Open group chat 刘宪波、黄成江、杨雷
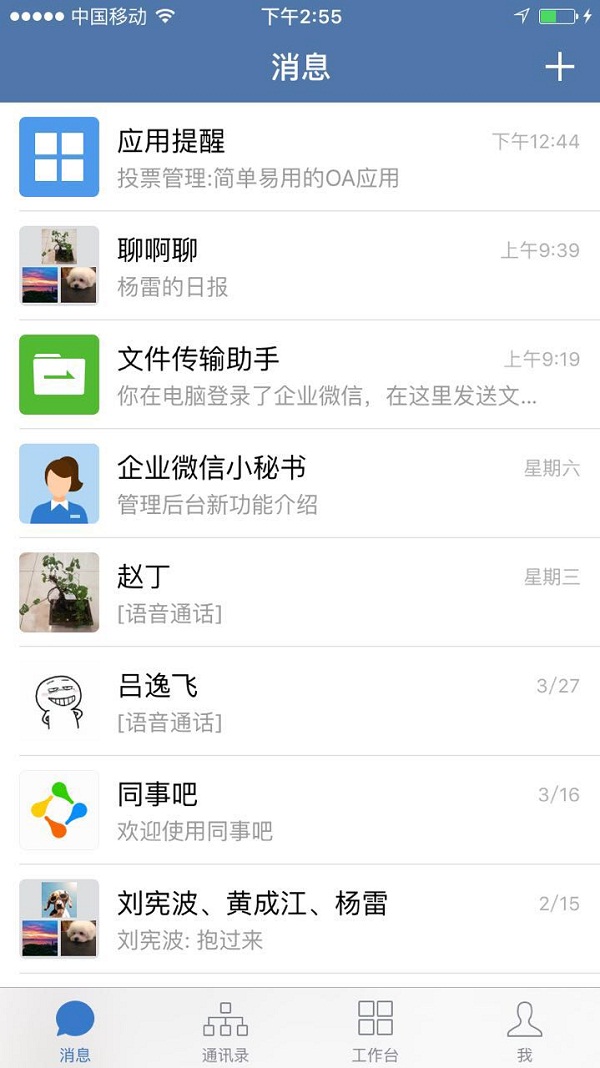This screenshot has width=600, height=1068. pyautogui.click(x=300, y=920)
